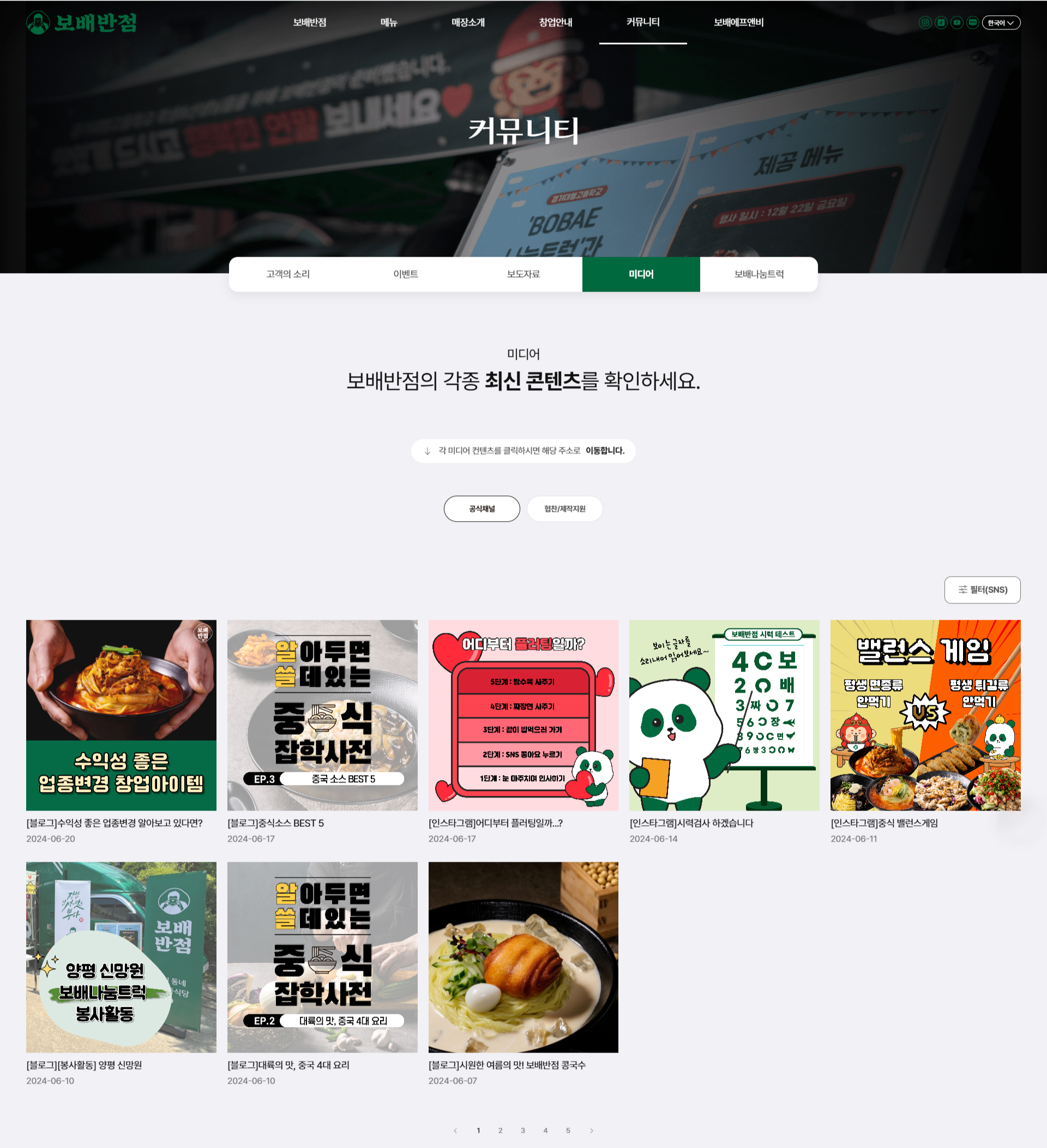
Task: Open the 필터(SNS) filter
Action: tap(982, 590)
